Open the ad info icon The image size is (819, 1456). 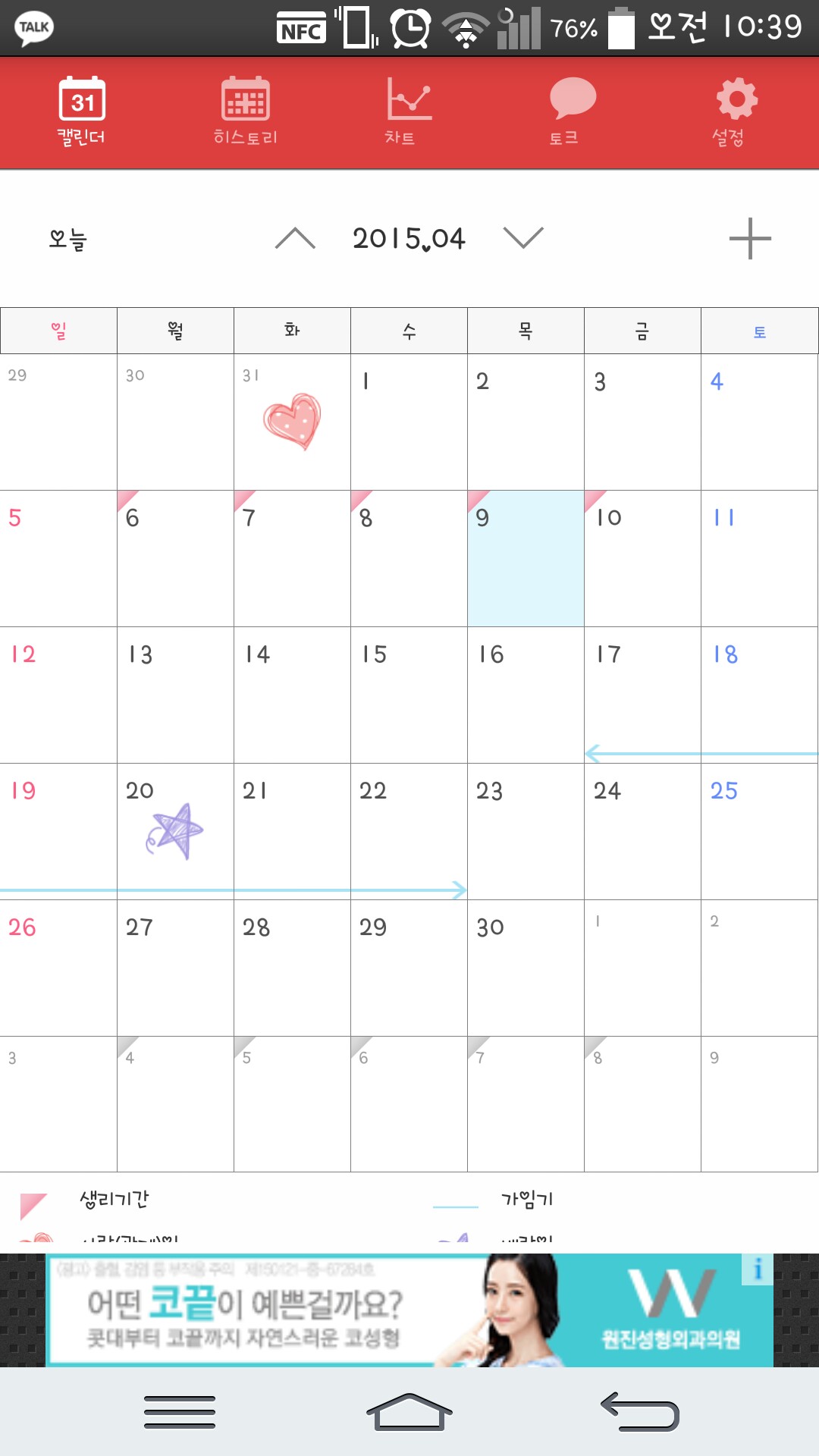(757, 1269)
